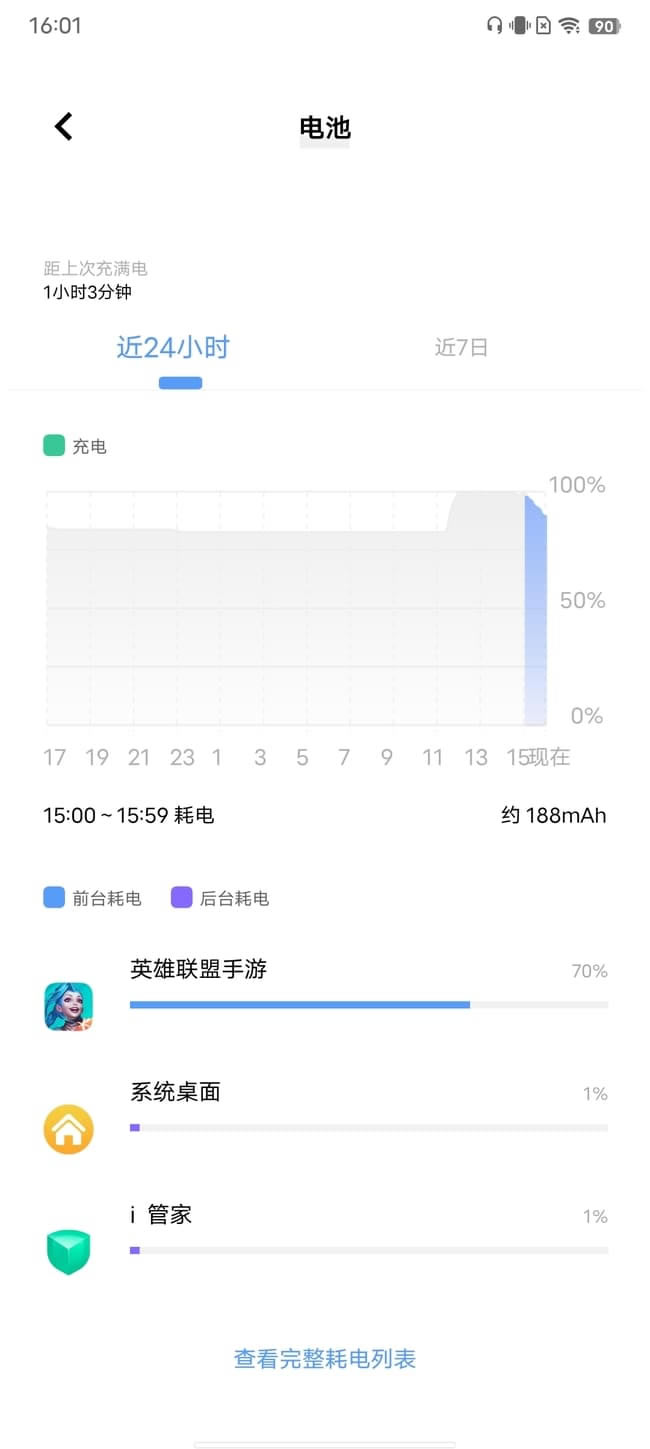
Task: Open i 管家 power usage details
Action: pyautogui.click(x=325, y=1231)
